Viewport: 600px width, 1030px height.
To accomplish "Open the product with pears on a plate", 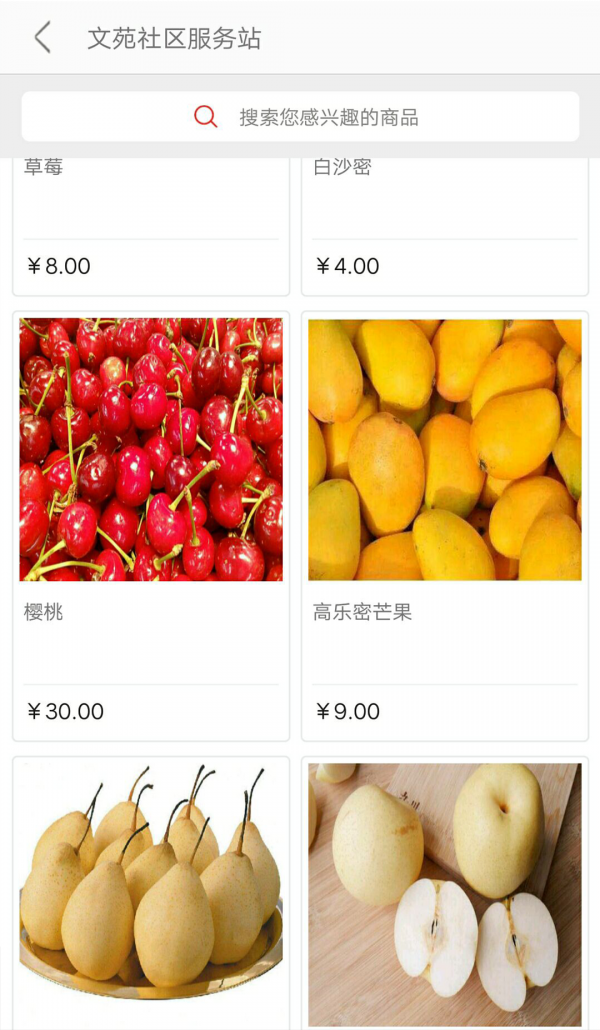I will click(151, 890).
